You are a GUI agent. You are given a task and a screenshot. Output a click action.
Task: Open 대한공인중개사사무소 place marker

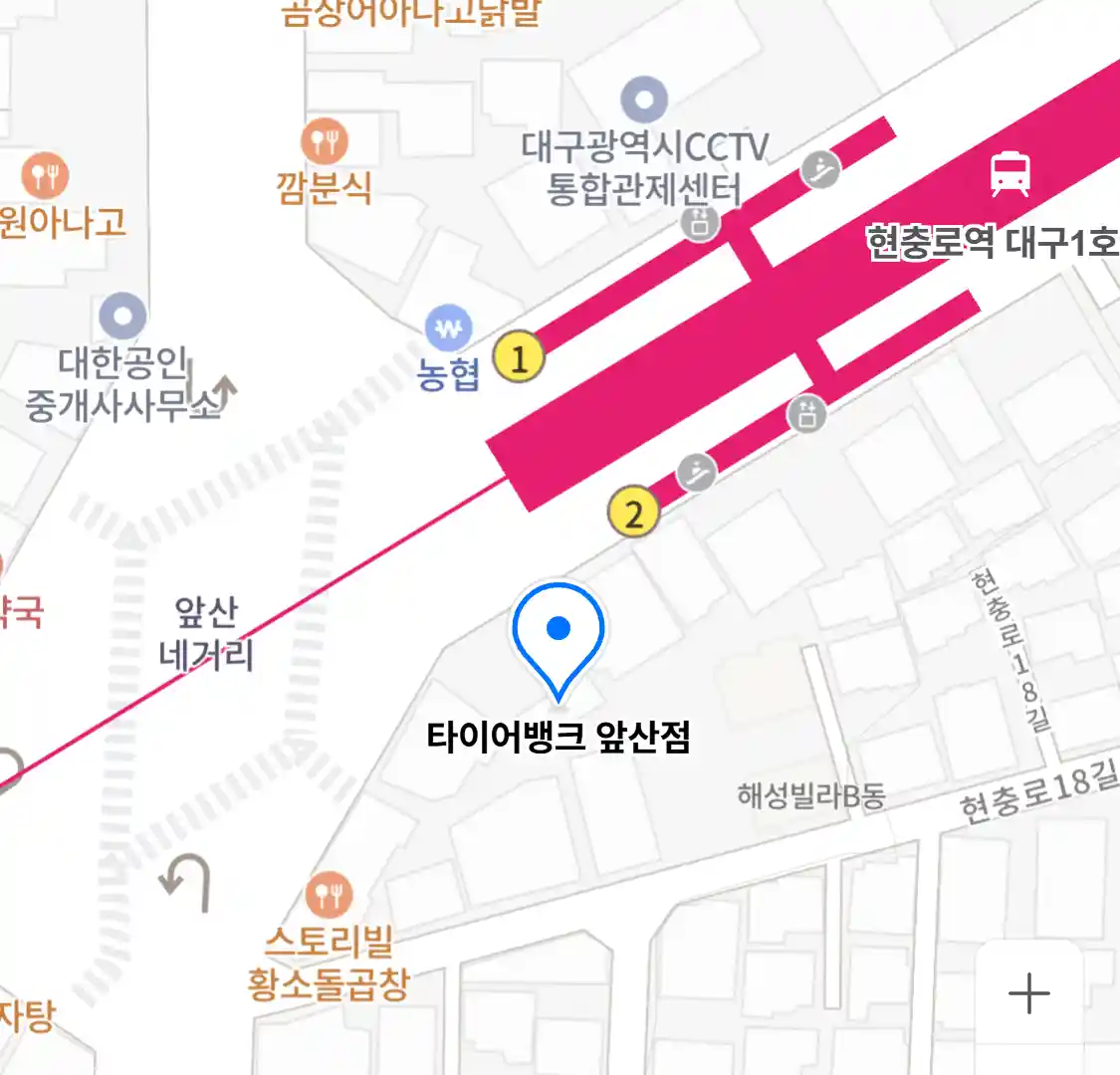point(123,318)
